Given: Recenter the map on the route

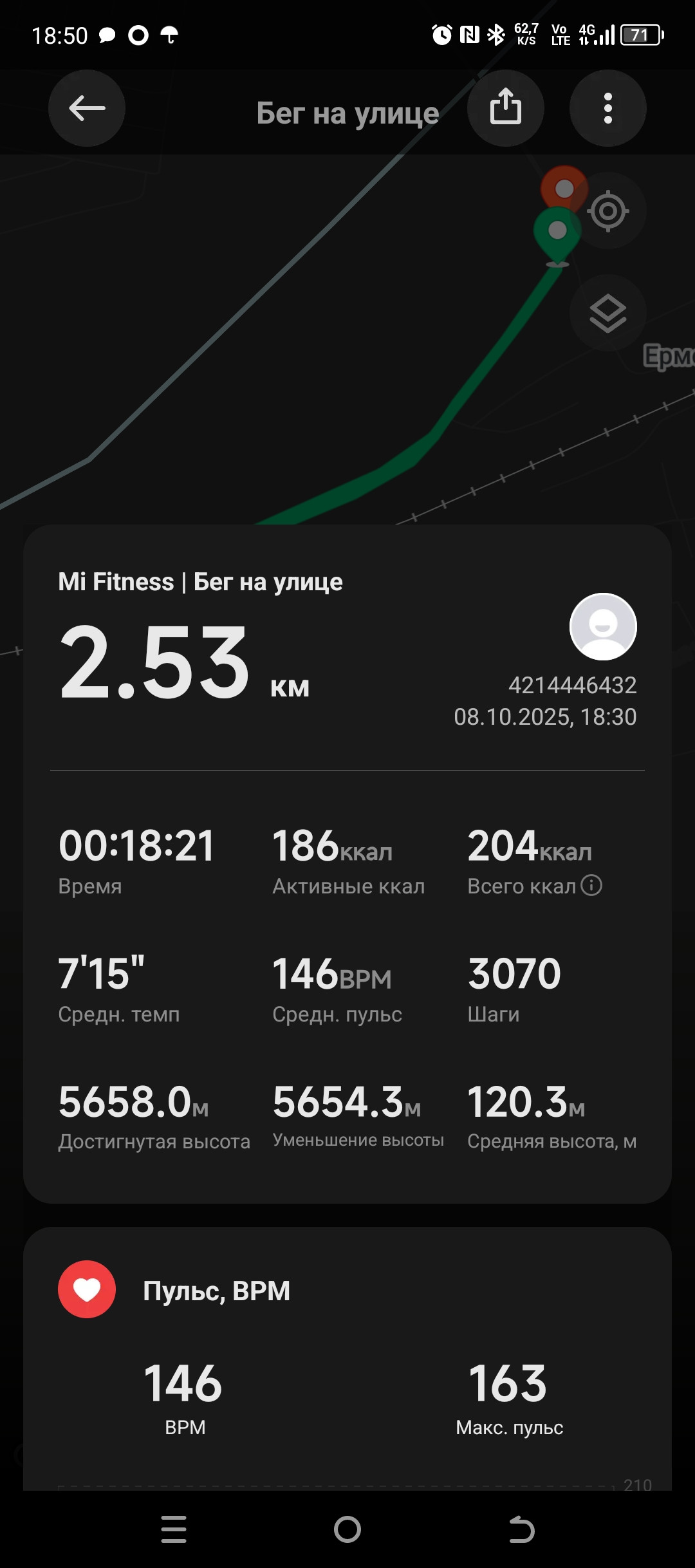Looking at the screenshot, I should click(x=608, y=210).
